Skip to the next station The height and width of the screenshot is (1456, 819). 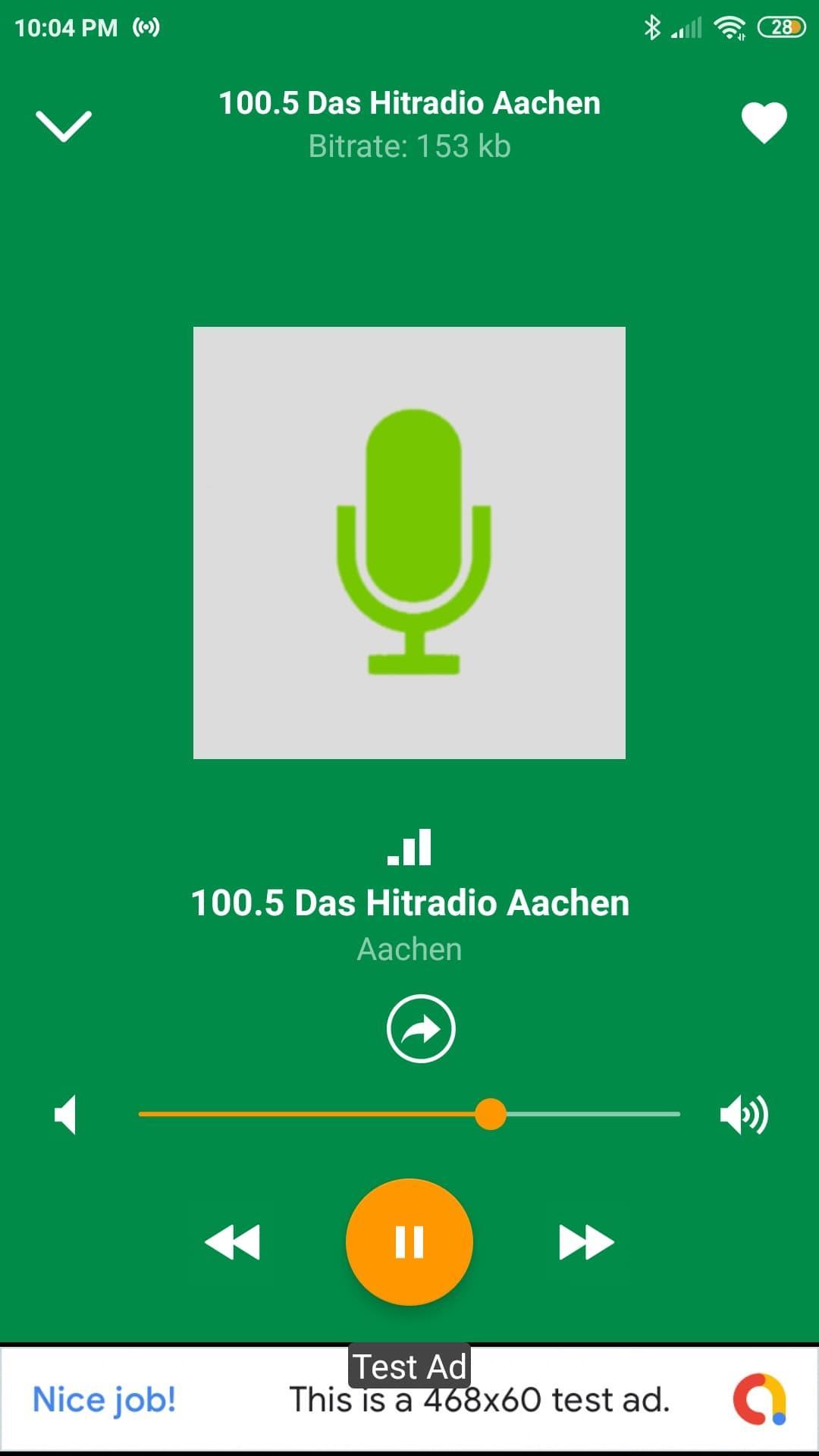coord(585,1242)
